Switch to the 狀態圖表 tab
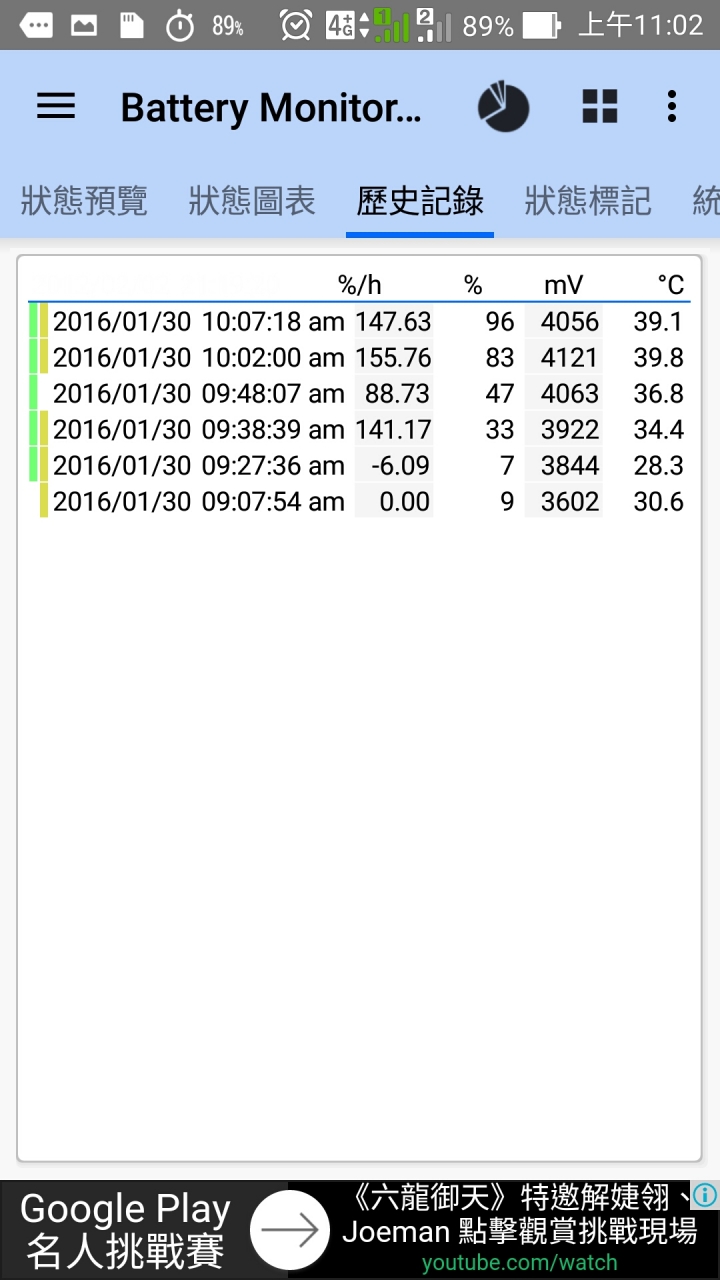The image size is (720, 1280). [x=252, y=201]
